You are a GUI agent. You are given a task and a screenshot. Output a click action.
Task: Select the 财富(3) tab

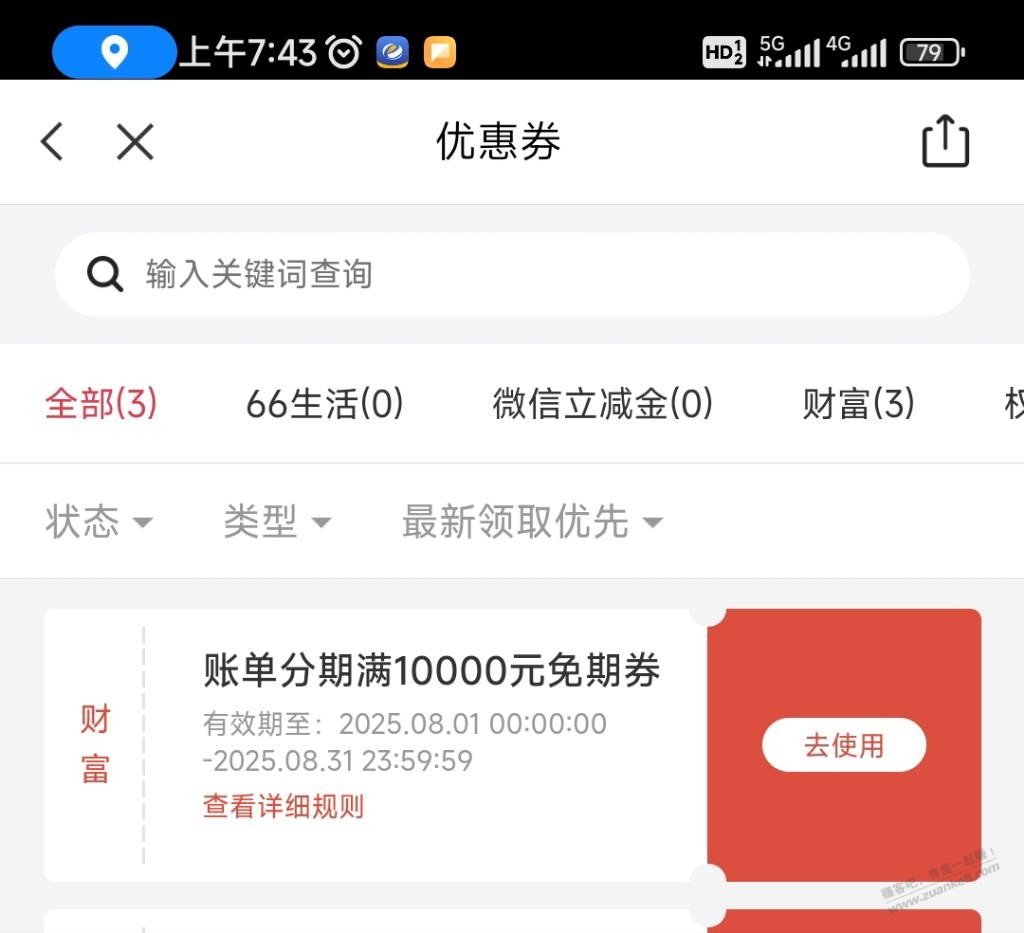click(858, 404)
